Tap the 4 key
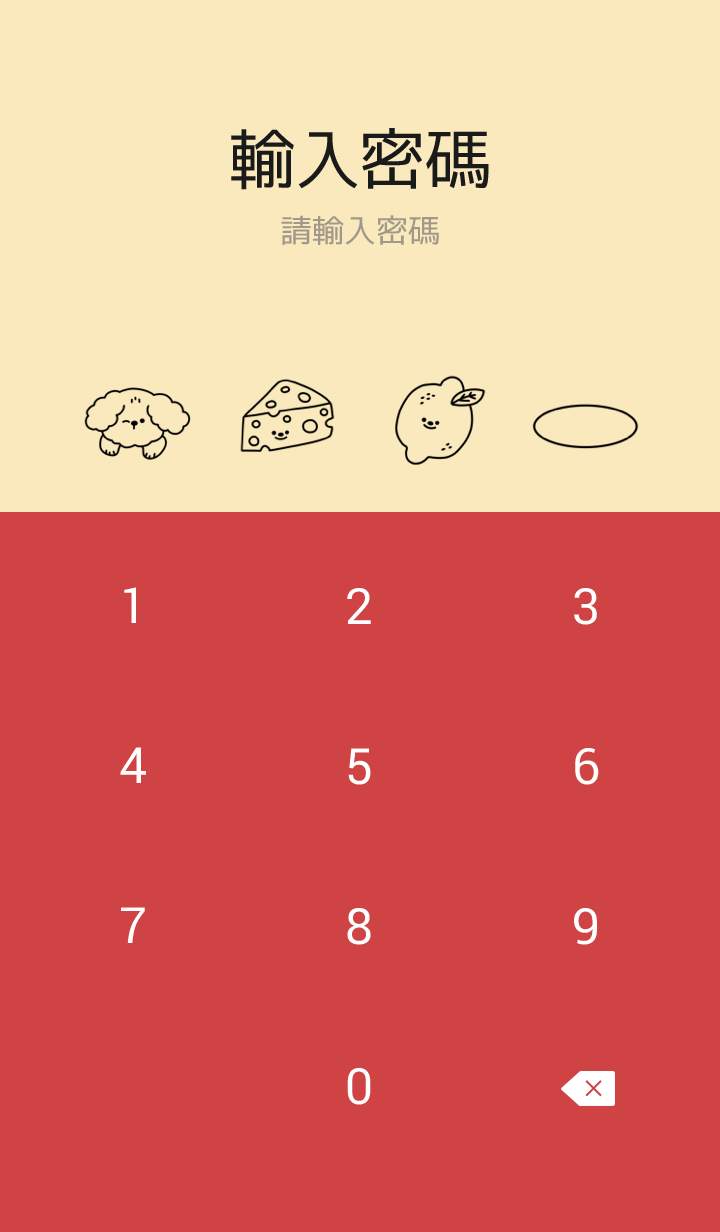This screenshot has width=720, height=1232. [132, 767]
